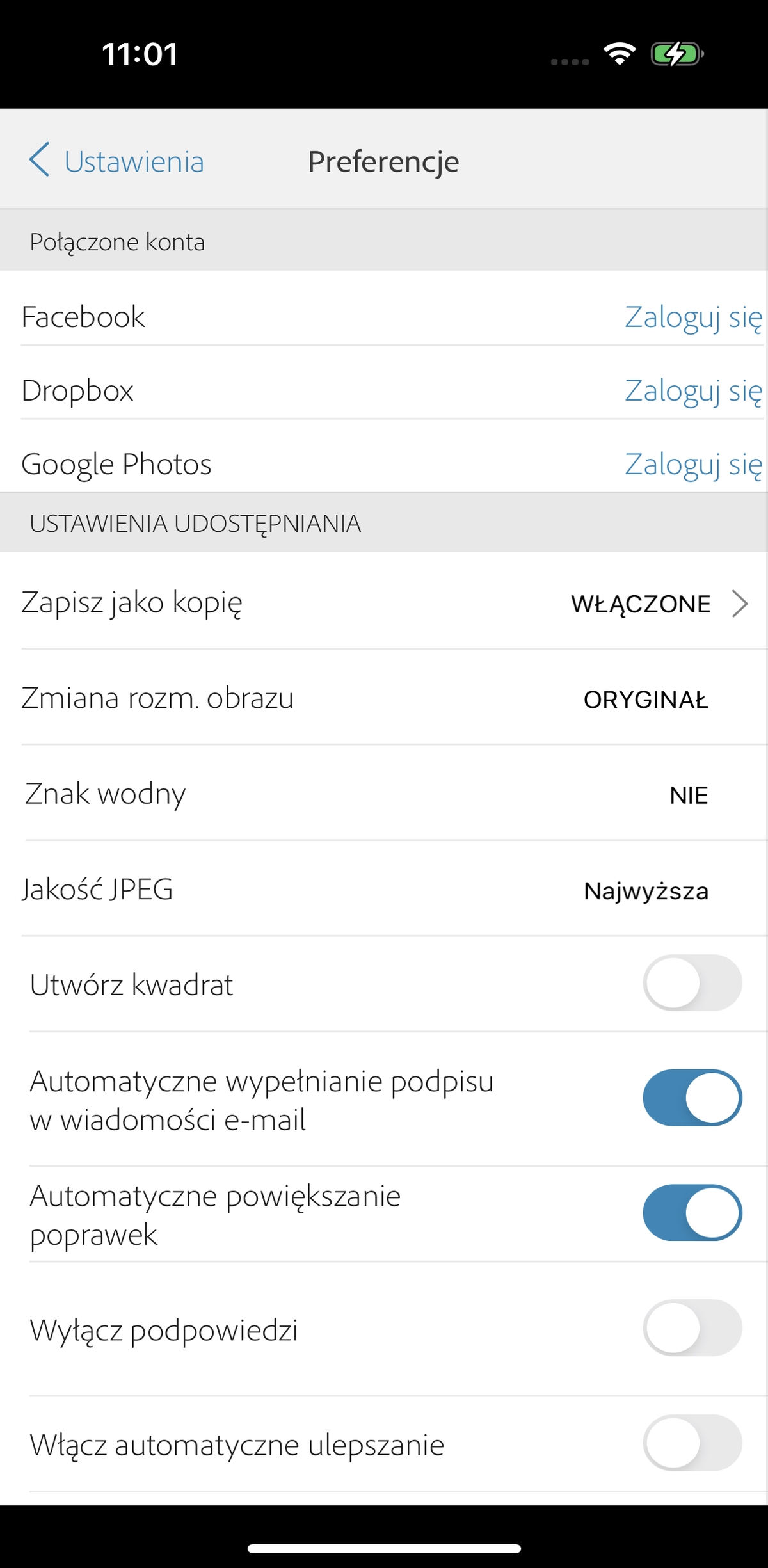The height and width of the screenshot is (1568, 768).
Task: Disable Automatyczne wypełnianie podpisu w wiadomości e-mail
Action: (x=692, y=1098)
